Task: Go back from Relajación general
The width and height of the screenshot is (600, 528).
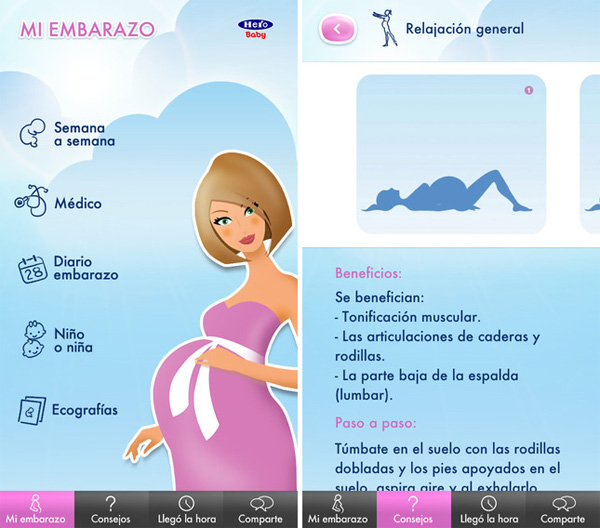Action: (x=338, y=29)
